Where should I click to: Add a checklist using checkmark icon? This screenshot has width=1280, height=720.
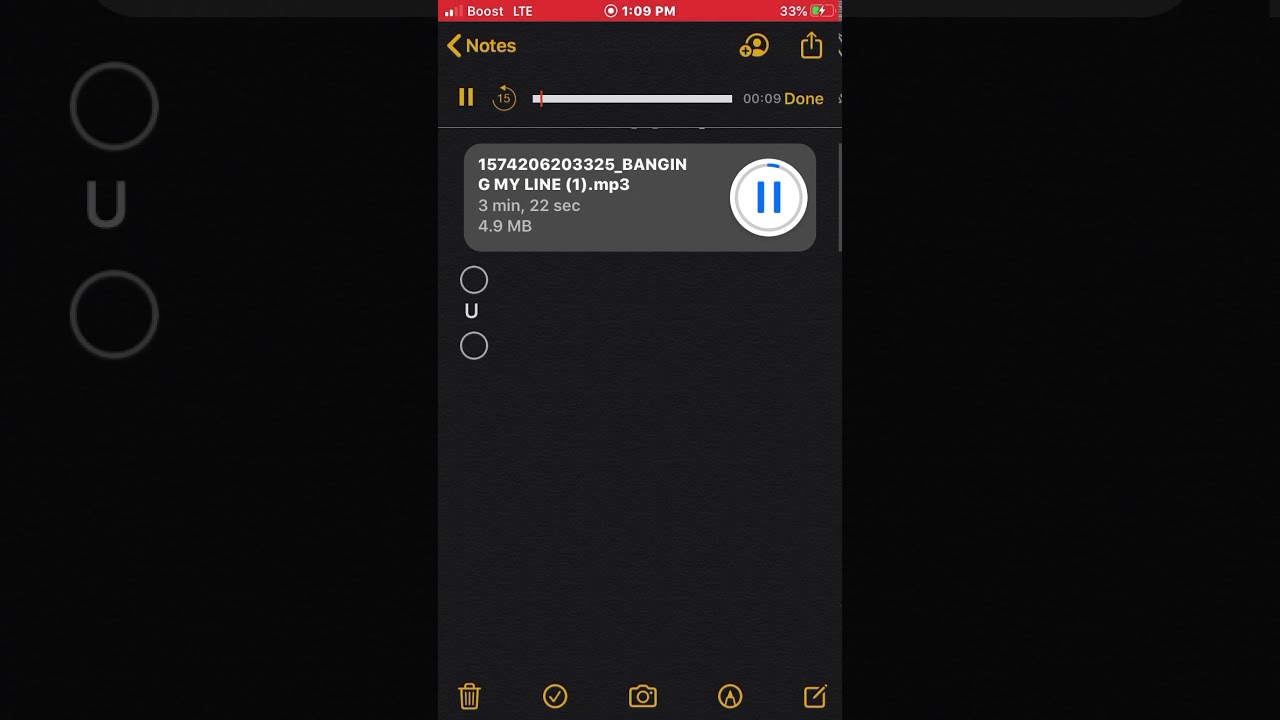555,696
